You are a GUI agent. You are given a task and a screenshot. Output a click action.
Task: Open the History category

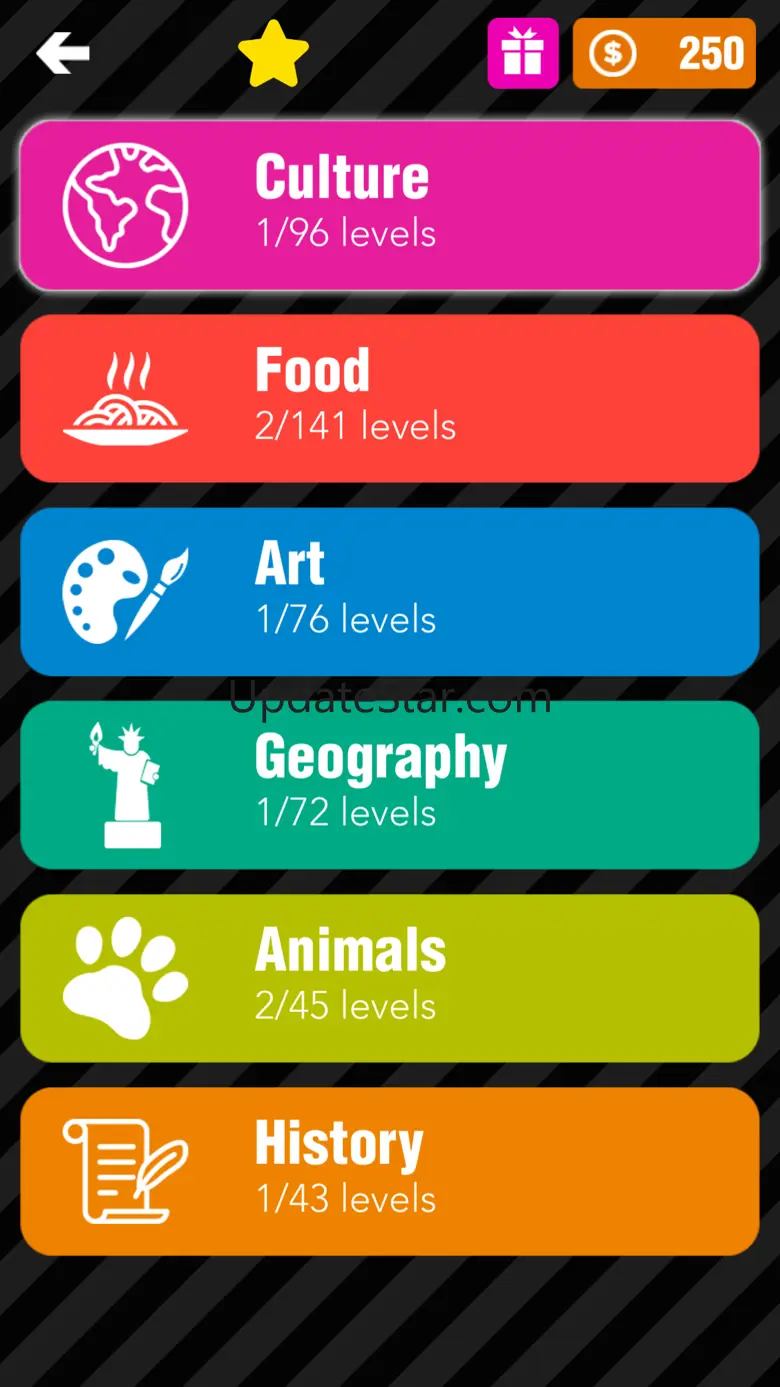(x=390, y=1171)
